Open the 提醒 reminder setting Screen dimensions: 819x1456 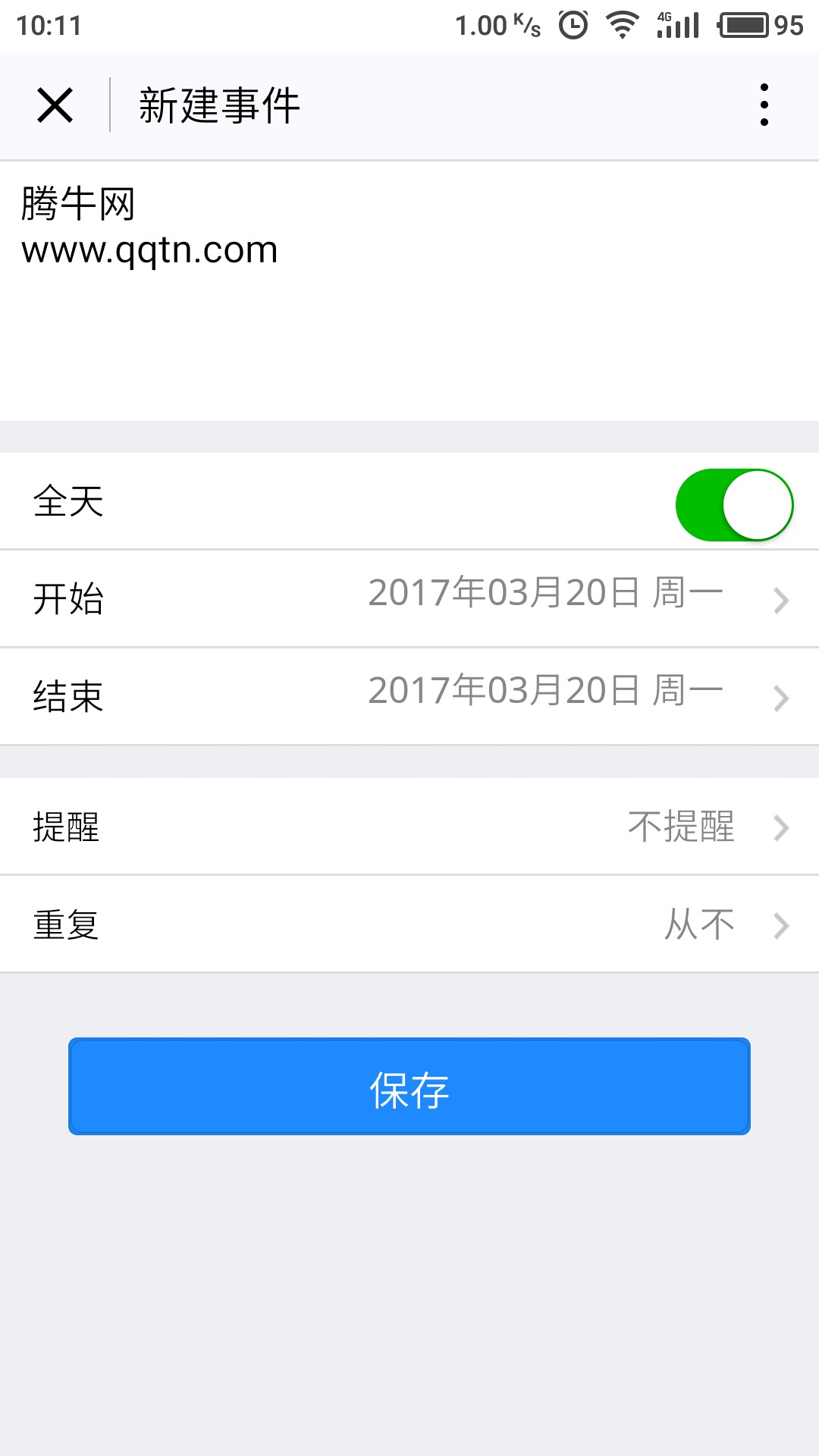pos(409,827)
